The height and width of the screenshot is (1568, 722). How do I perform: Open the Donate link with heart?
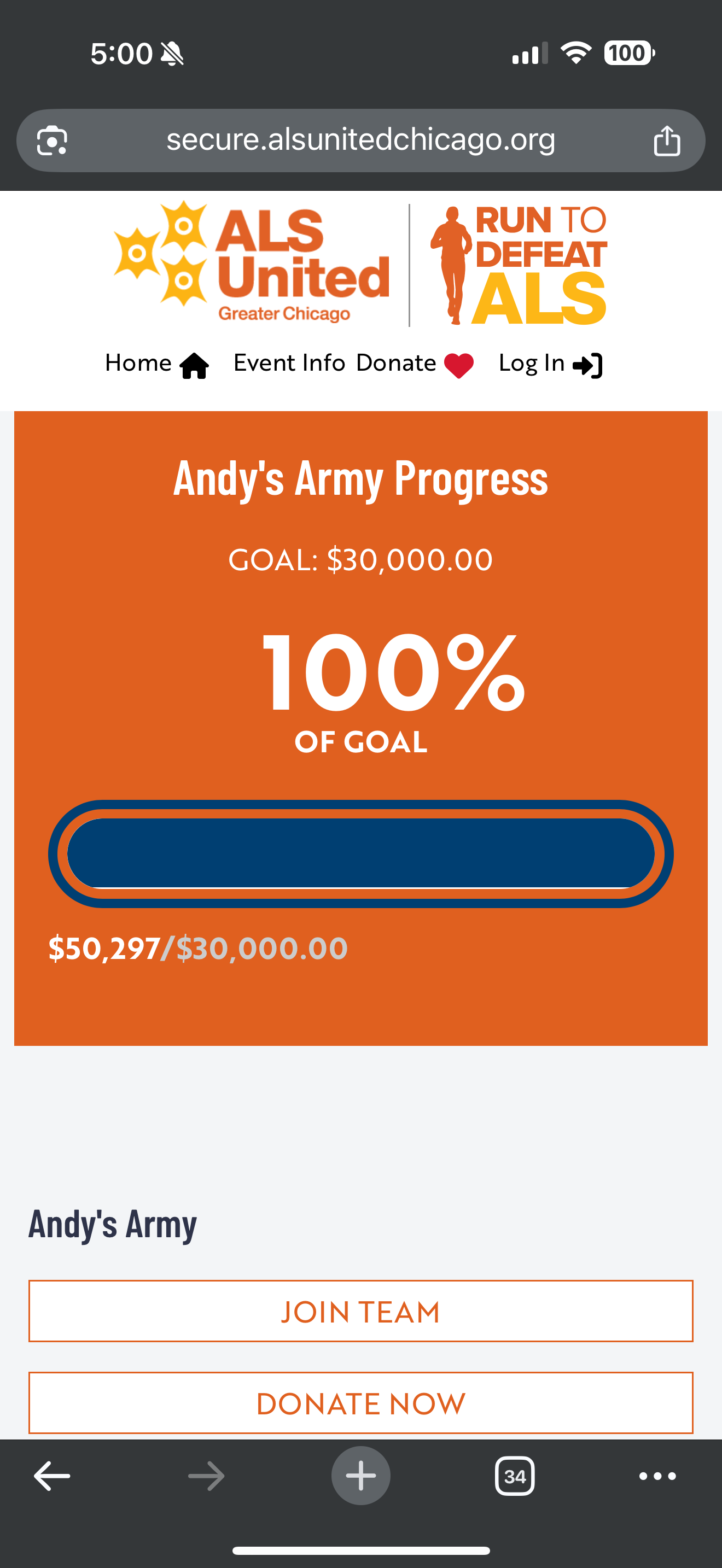click(414, 364)
